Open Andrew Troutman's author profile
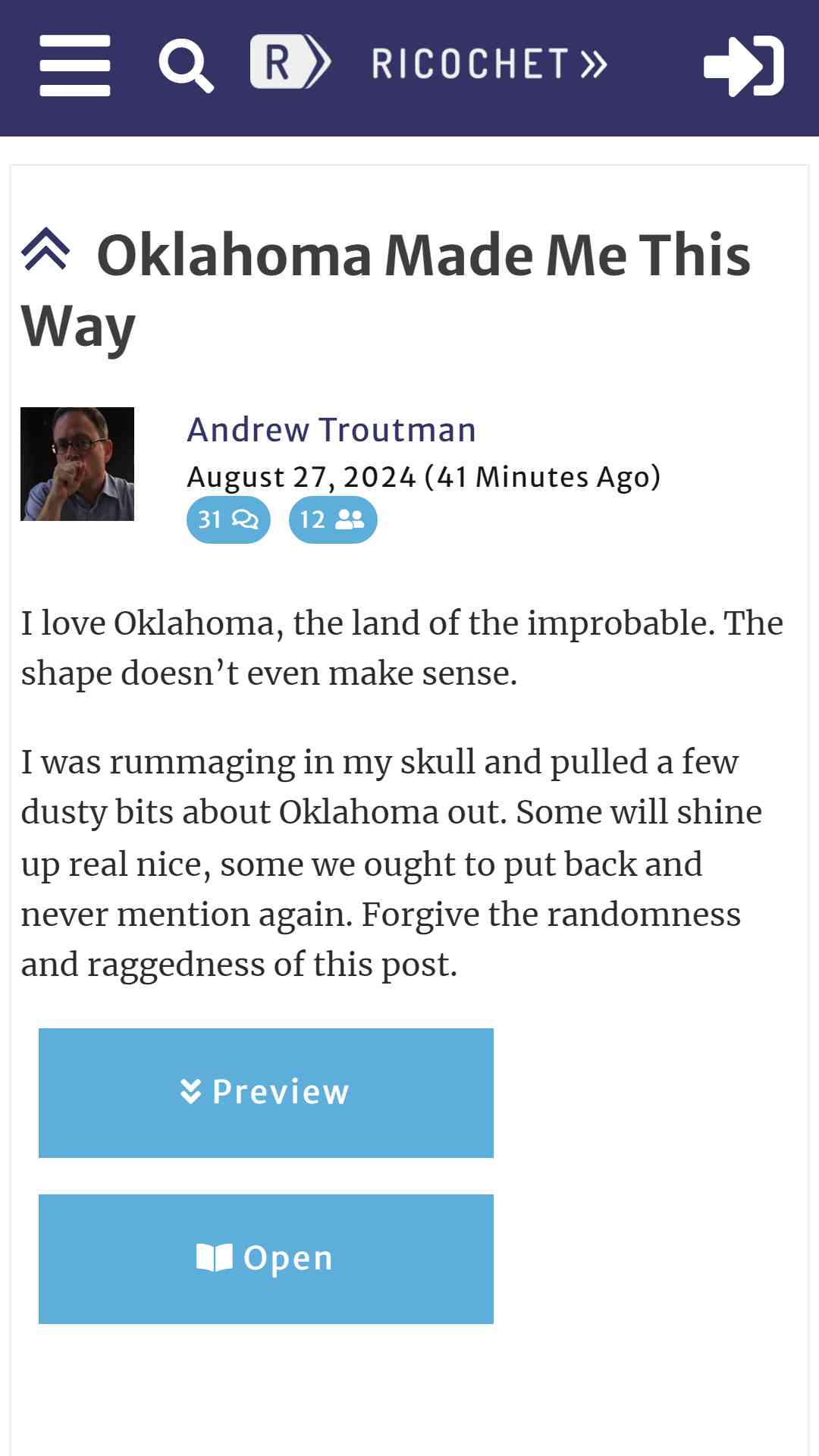This screenshot has height=1456, width=819. (x=332, y=430)
